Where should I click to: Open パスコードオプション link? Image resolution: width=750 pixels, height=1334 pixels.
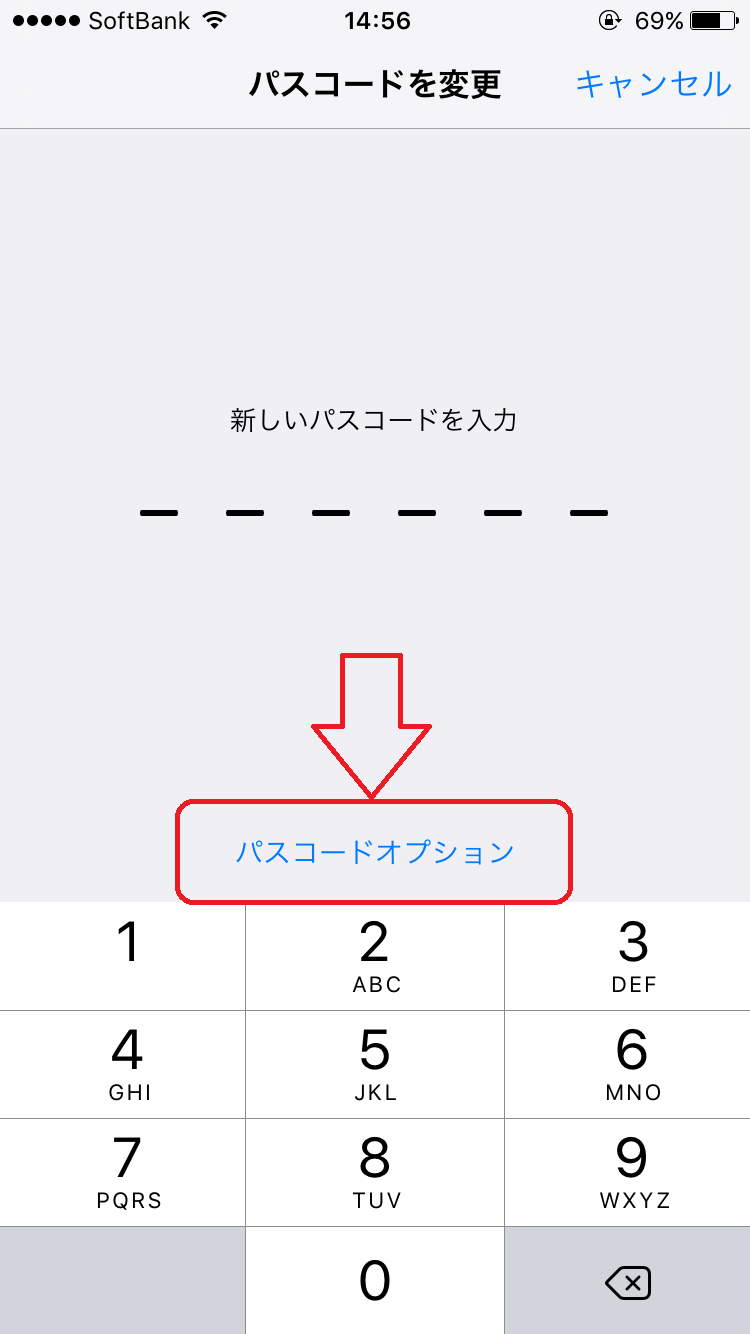click(x=375, y=853)
